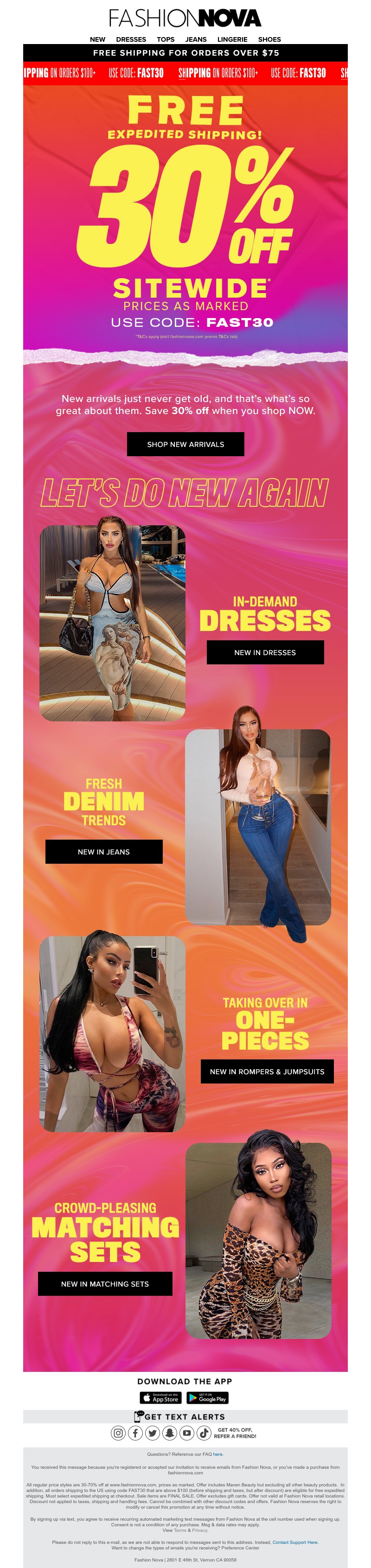
Task: Tap the Shop New Arrivals button
Action: 185,444
